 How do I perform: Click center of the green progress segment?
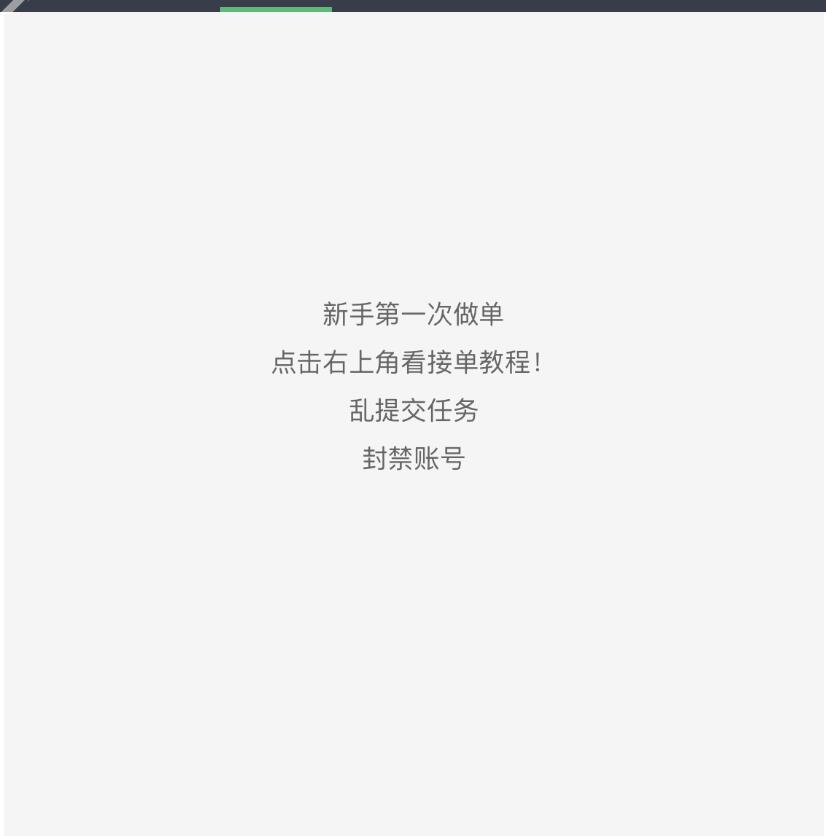tap(276, 9)
